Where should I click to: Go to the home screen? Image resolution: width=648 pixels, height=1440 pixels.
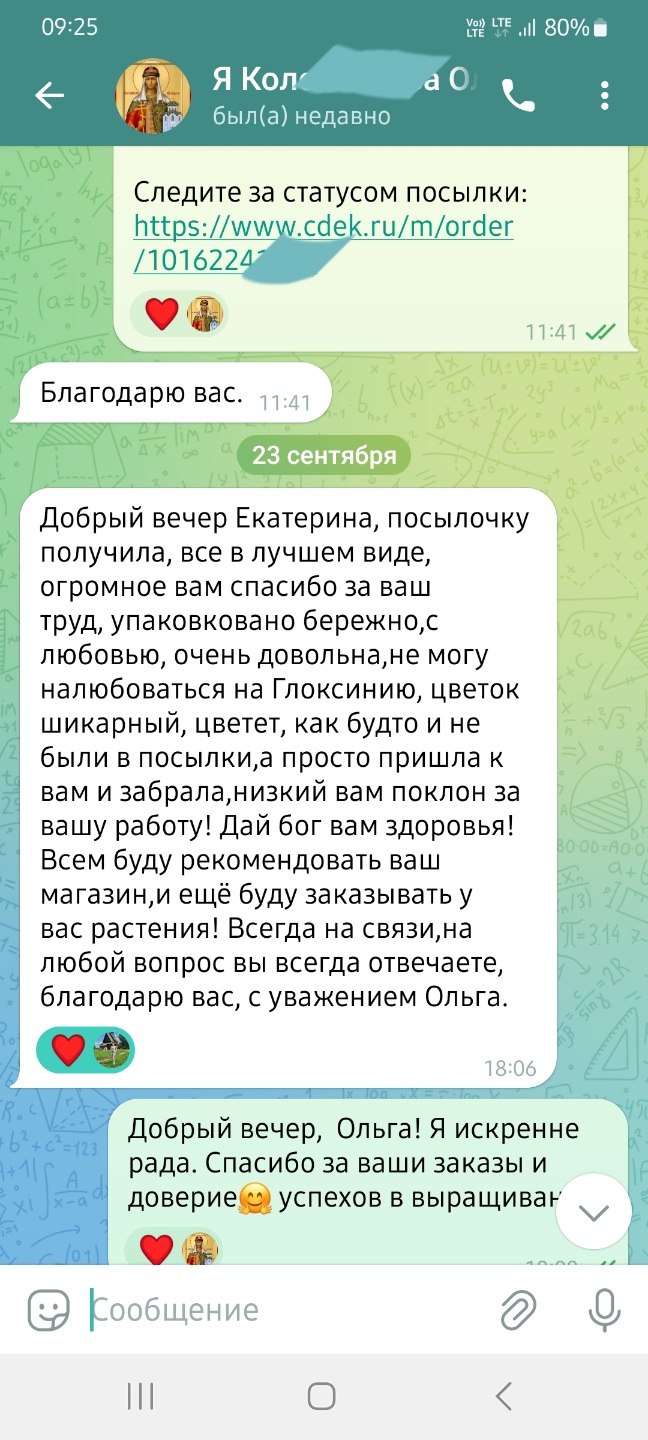pyautogui.click(x=321, y=1396)
